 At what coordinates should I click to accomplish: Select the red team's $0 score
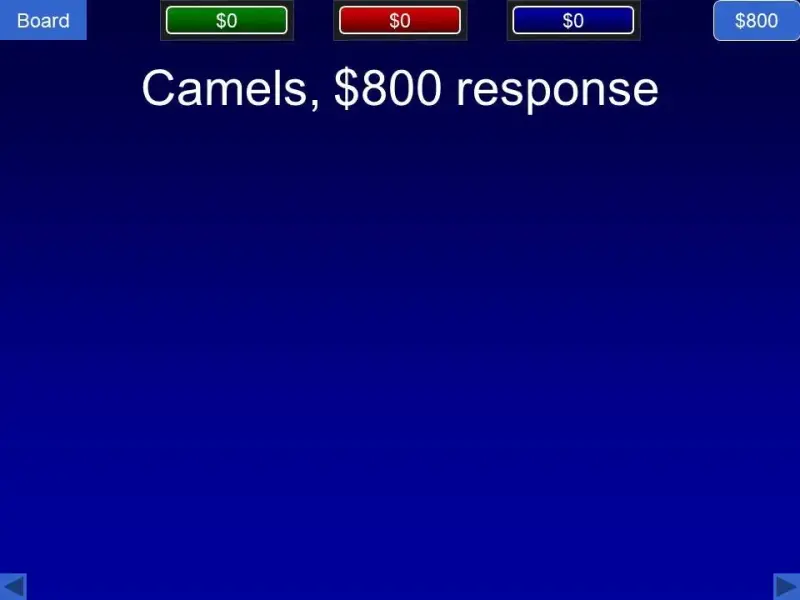point(400,20)
